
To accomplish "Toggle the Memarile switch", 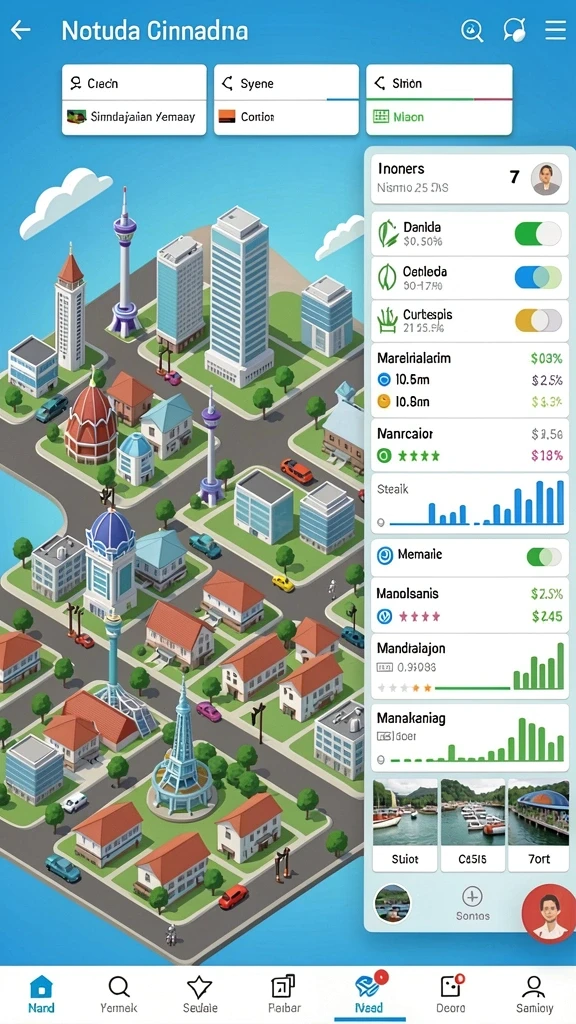I will (543, 556).
